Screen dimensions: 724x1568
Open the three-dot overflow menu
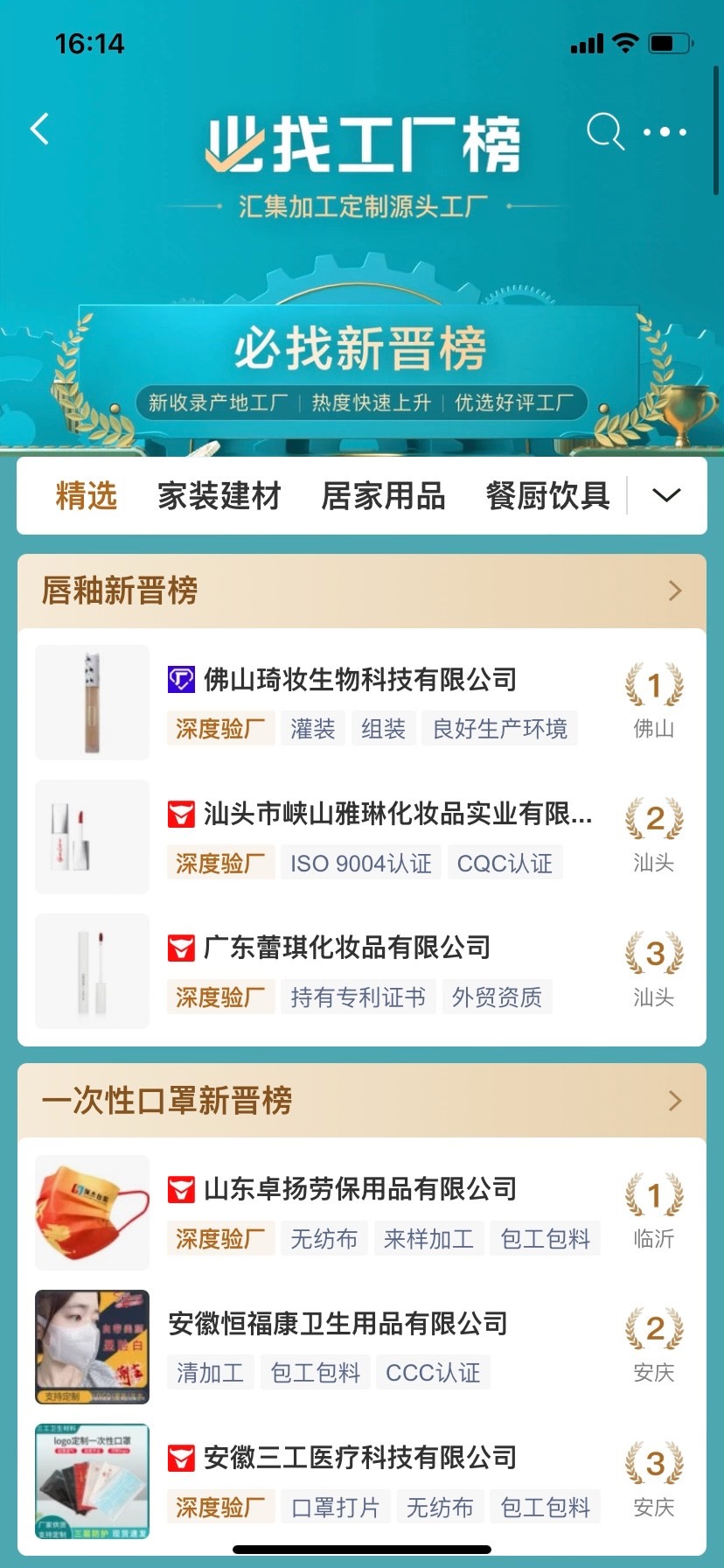tap(665, 132)
